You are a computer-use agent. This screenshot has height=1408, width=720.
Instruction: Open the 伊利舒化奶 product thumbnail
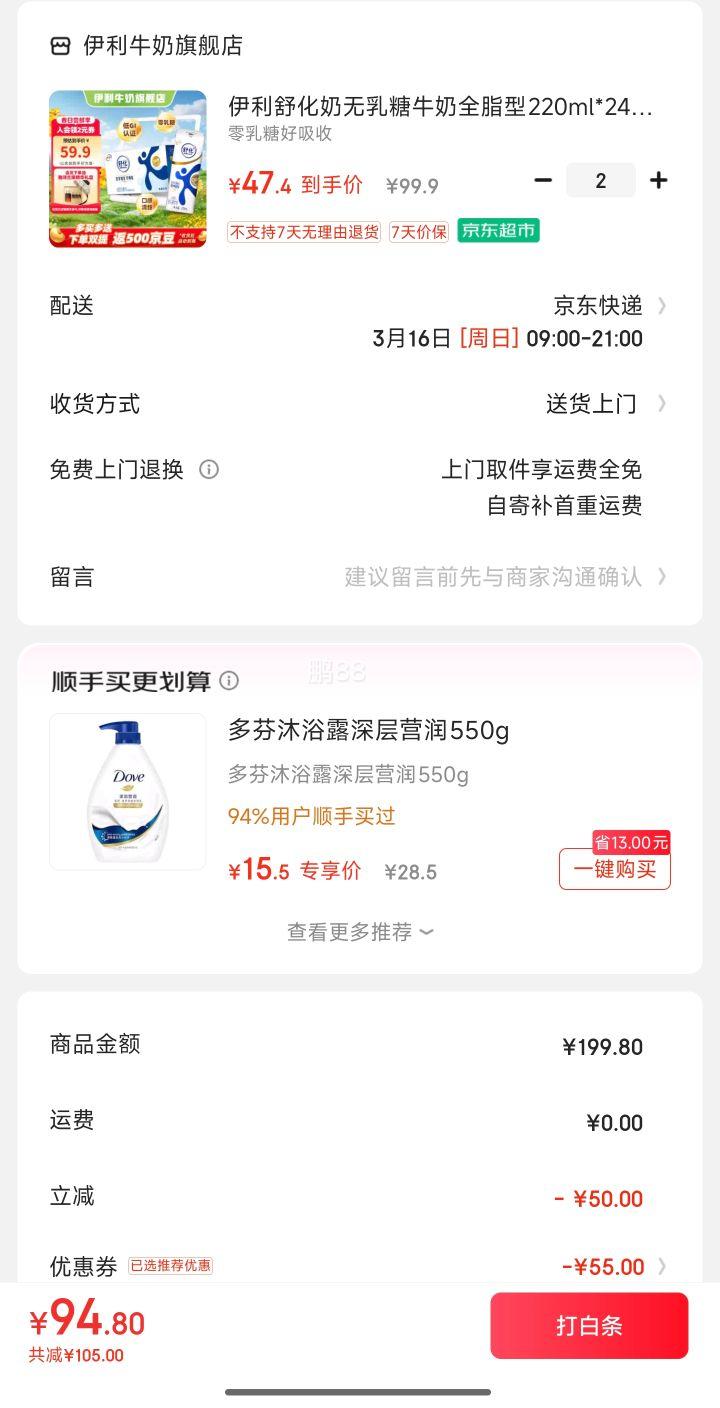128,169
